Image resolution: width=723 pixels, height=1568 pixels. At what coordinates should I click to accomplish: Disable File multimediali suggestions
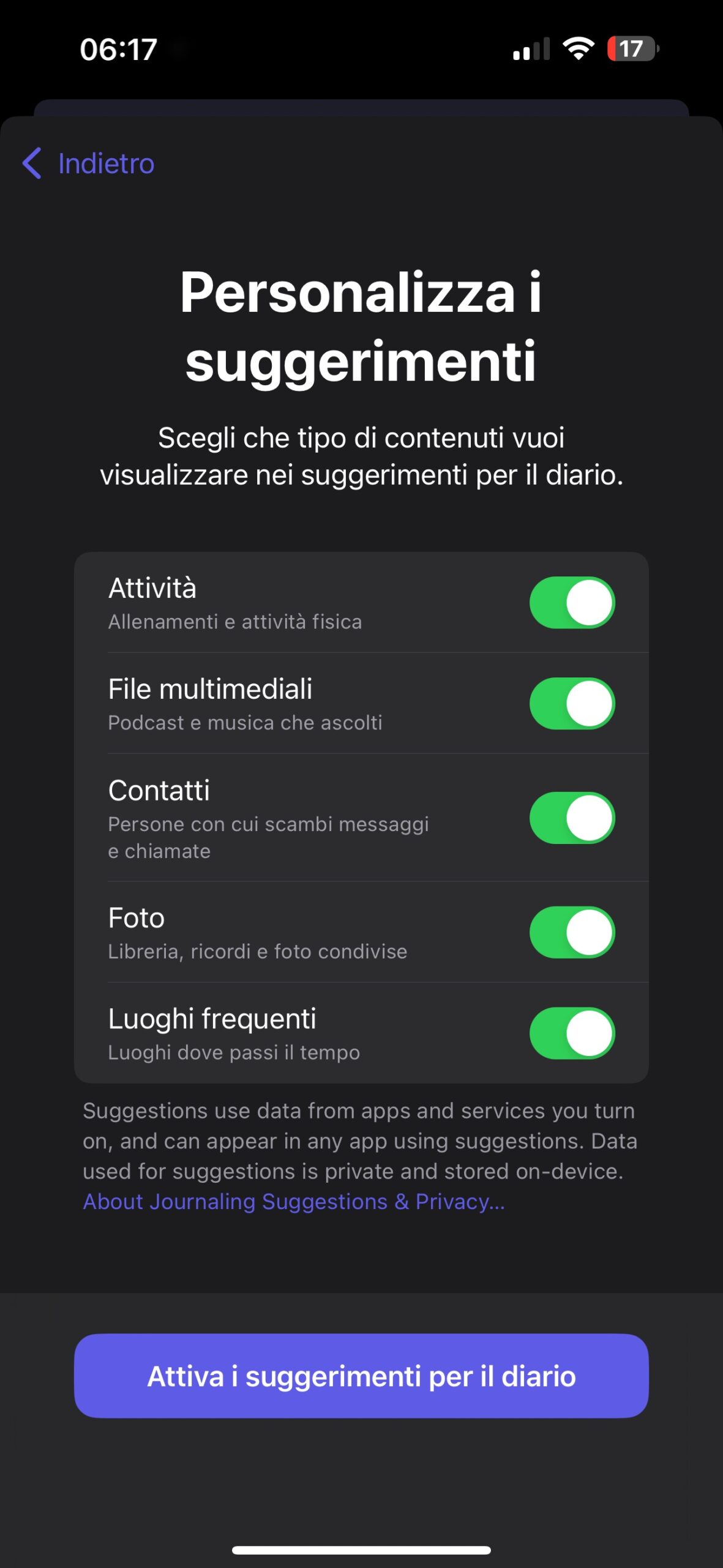coord(572,704)
